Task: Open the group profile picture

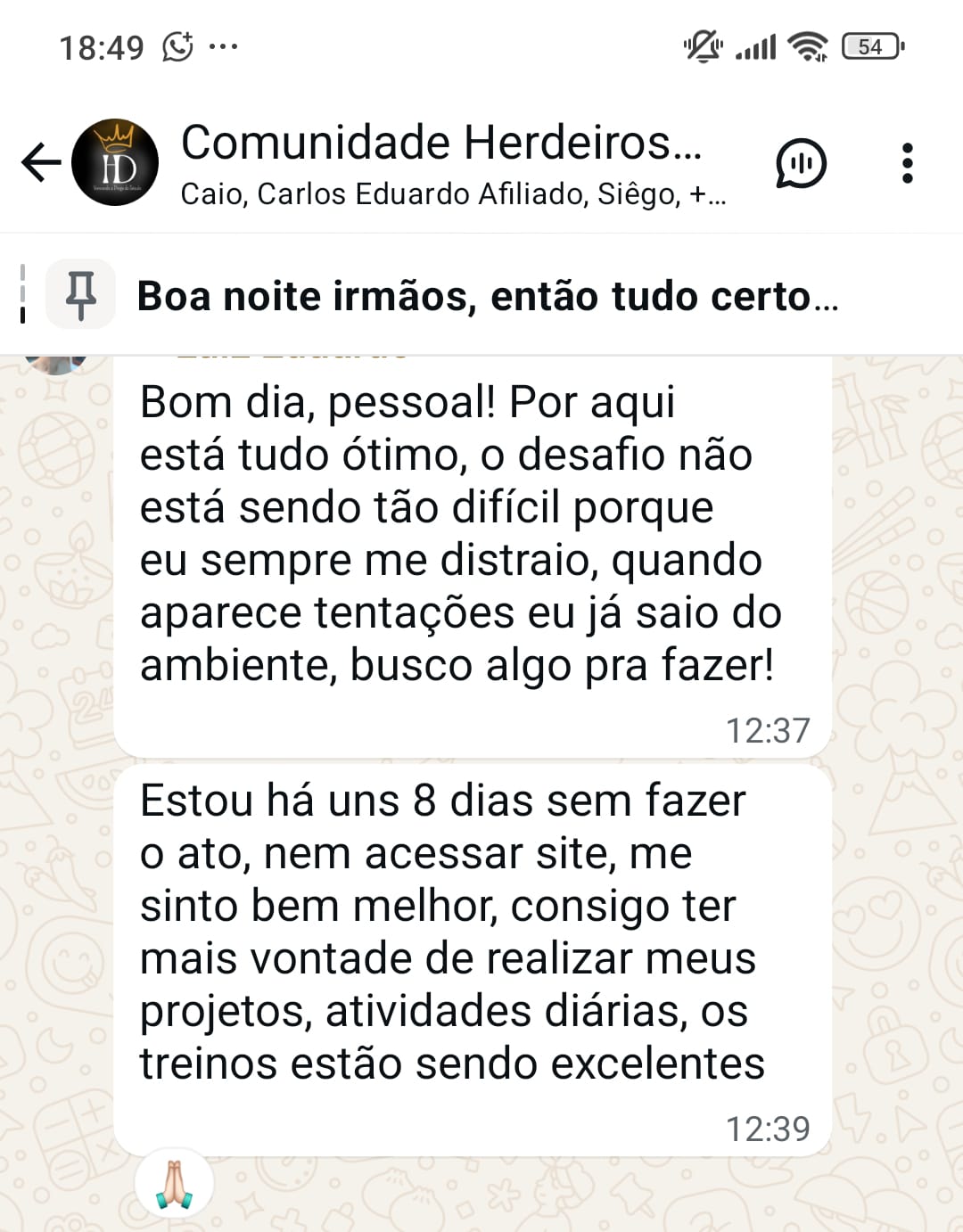Action: tap(117, 162)
